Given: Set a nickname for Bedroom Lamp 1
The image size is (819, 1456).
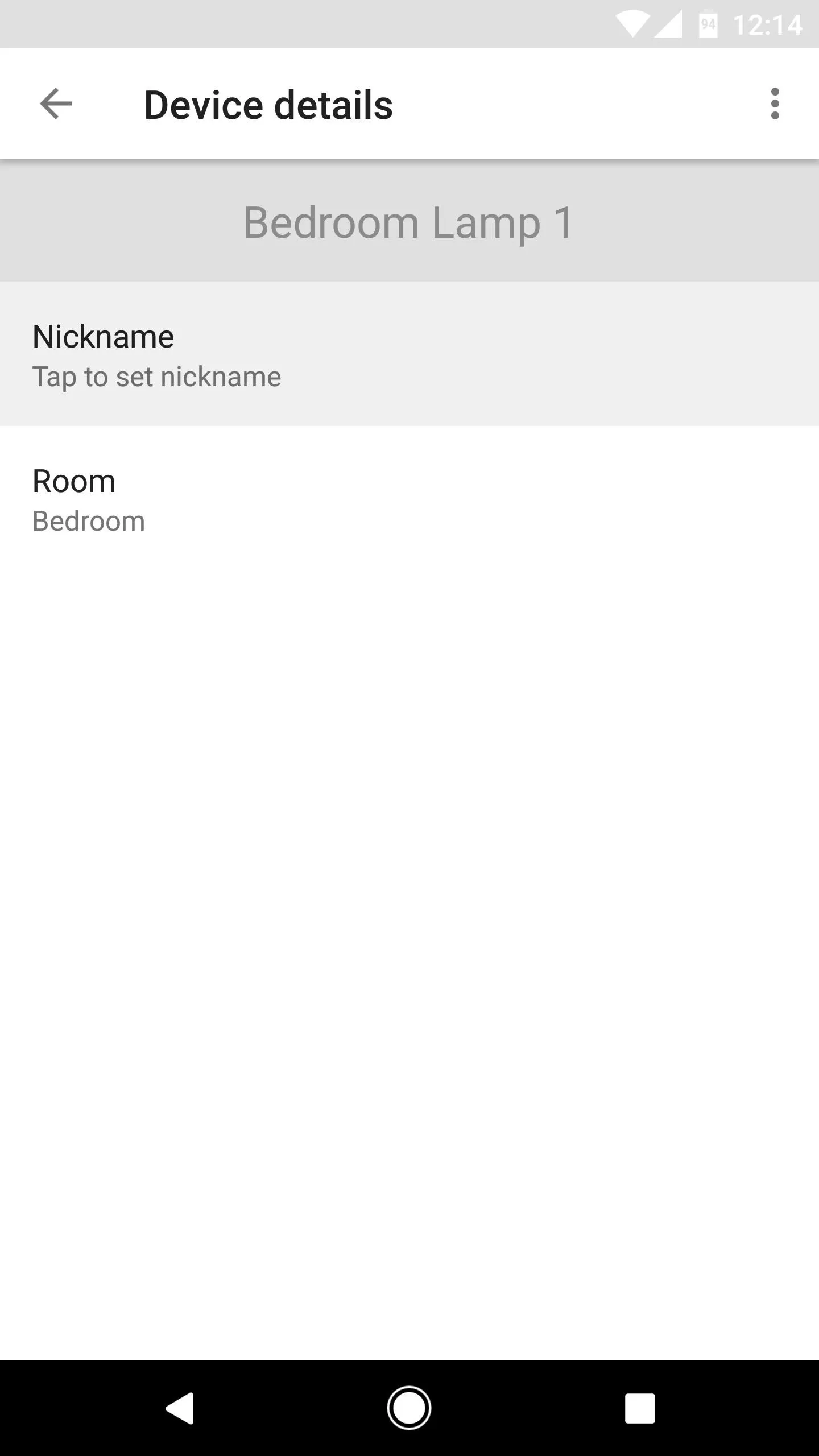Looking at the screenshot, I should click(409, 354).
